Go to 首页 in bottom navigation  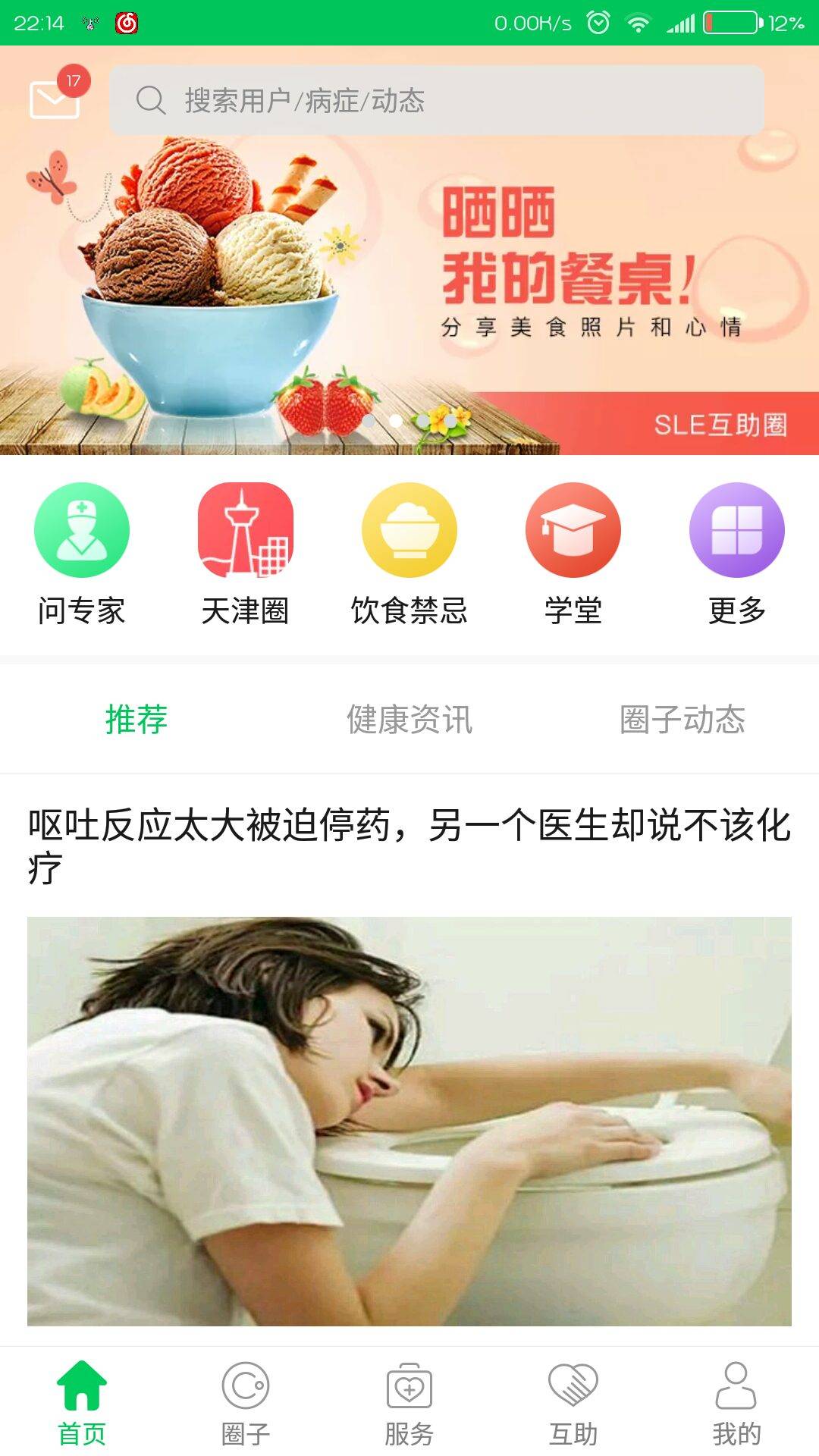pyautogui.click(x=82, y=1403)
